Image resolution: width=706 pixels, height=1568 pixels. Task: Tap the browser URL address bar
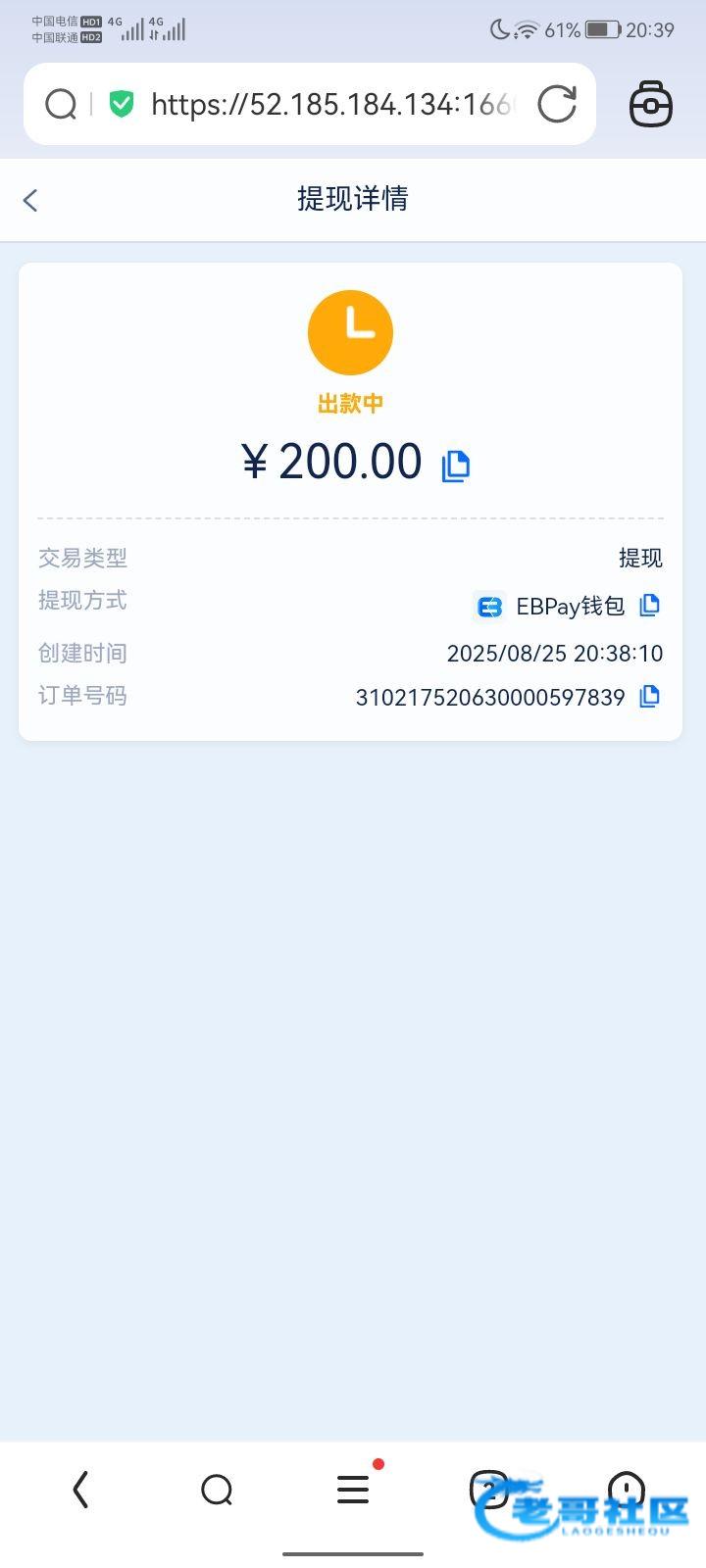(330, 104)
